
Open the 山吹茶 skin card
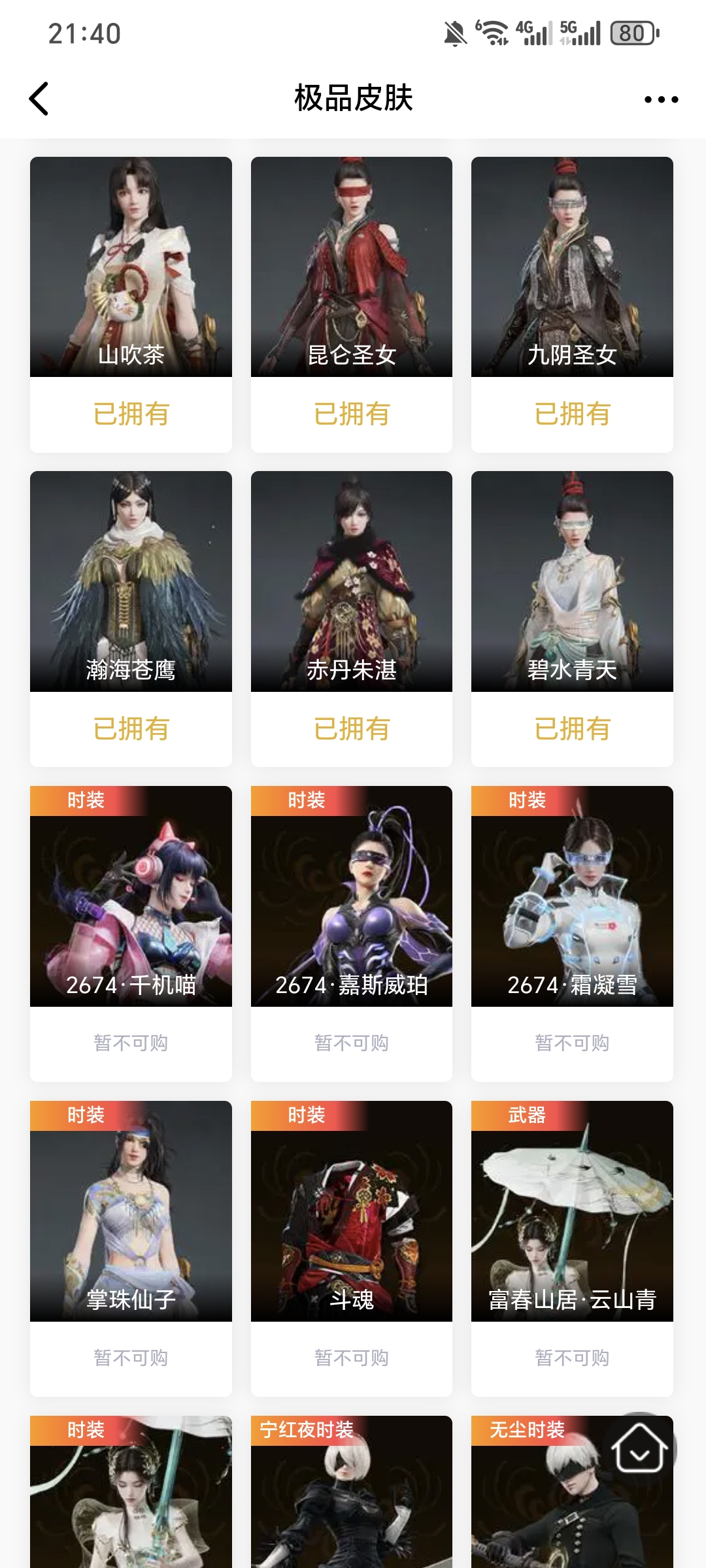tap(131, 268)
